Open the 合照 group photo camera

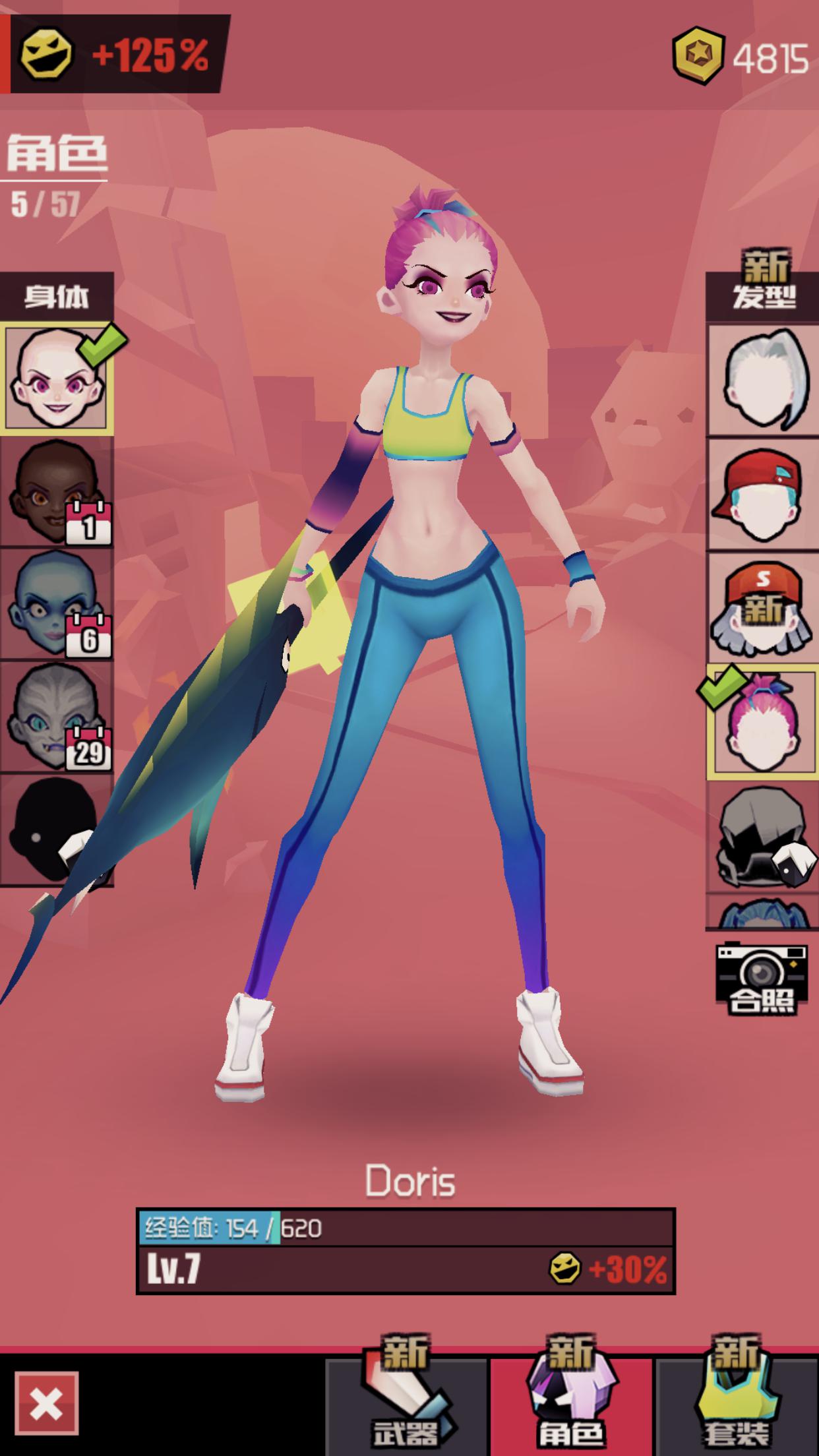pos(762,978)
